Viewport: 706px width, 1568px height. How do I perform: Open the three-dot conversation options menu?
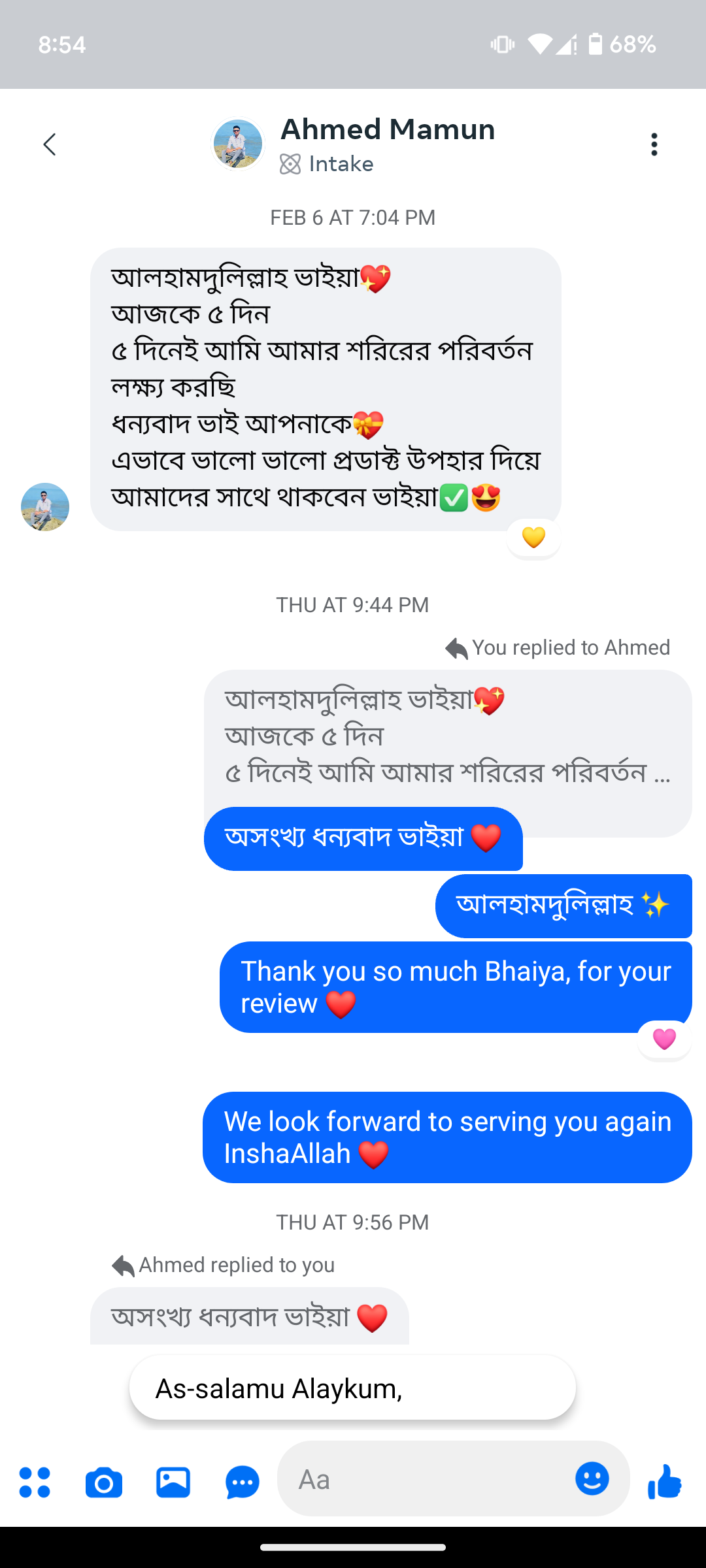tap(654, 144)
